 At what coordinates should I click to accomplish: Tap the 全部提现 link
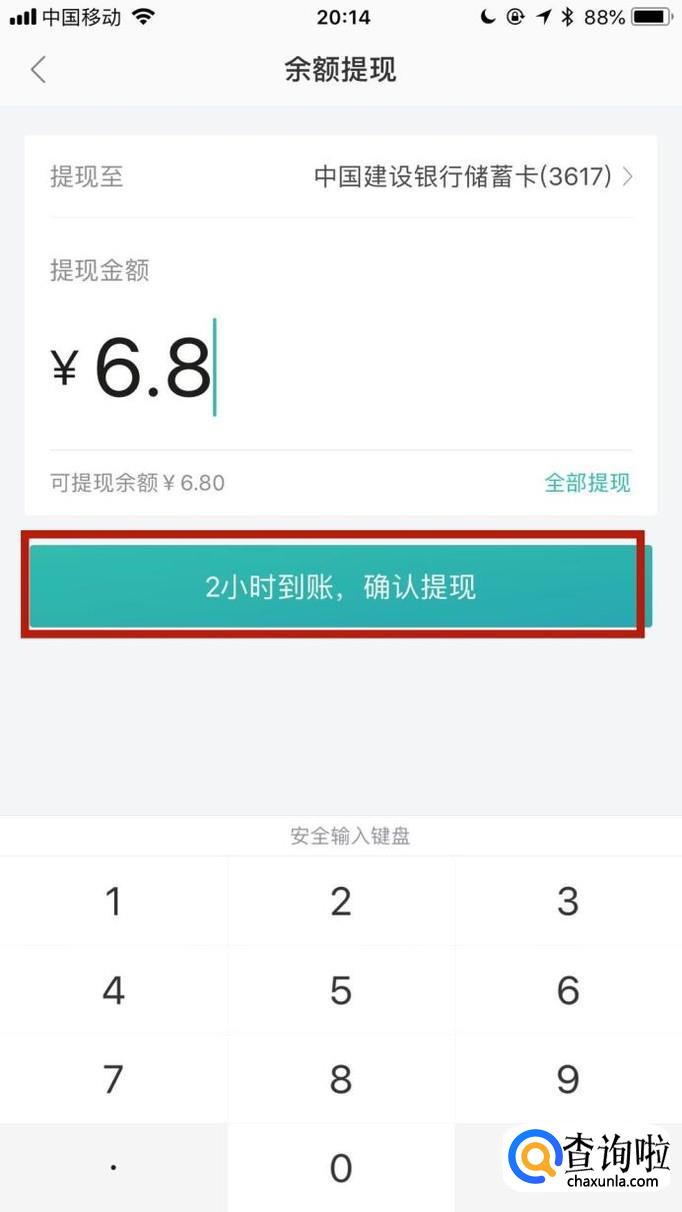coord(587,483)
